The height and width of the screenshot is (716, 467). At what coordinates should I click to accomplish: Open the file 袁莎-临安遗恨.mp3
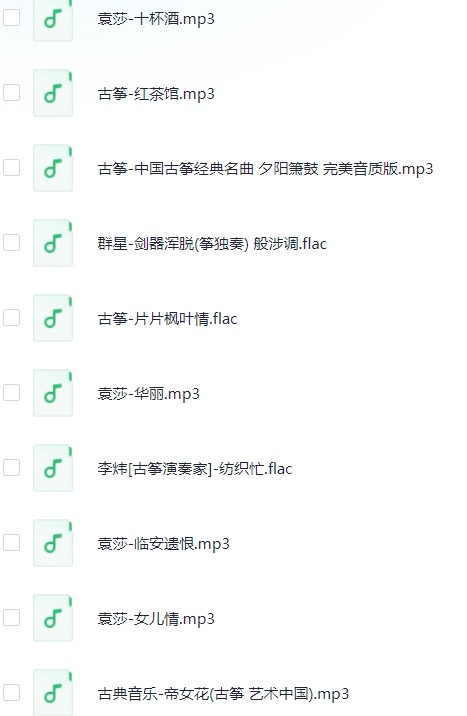(163, 543)
